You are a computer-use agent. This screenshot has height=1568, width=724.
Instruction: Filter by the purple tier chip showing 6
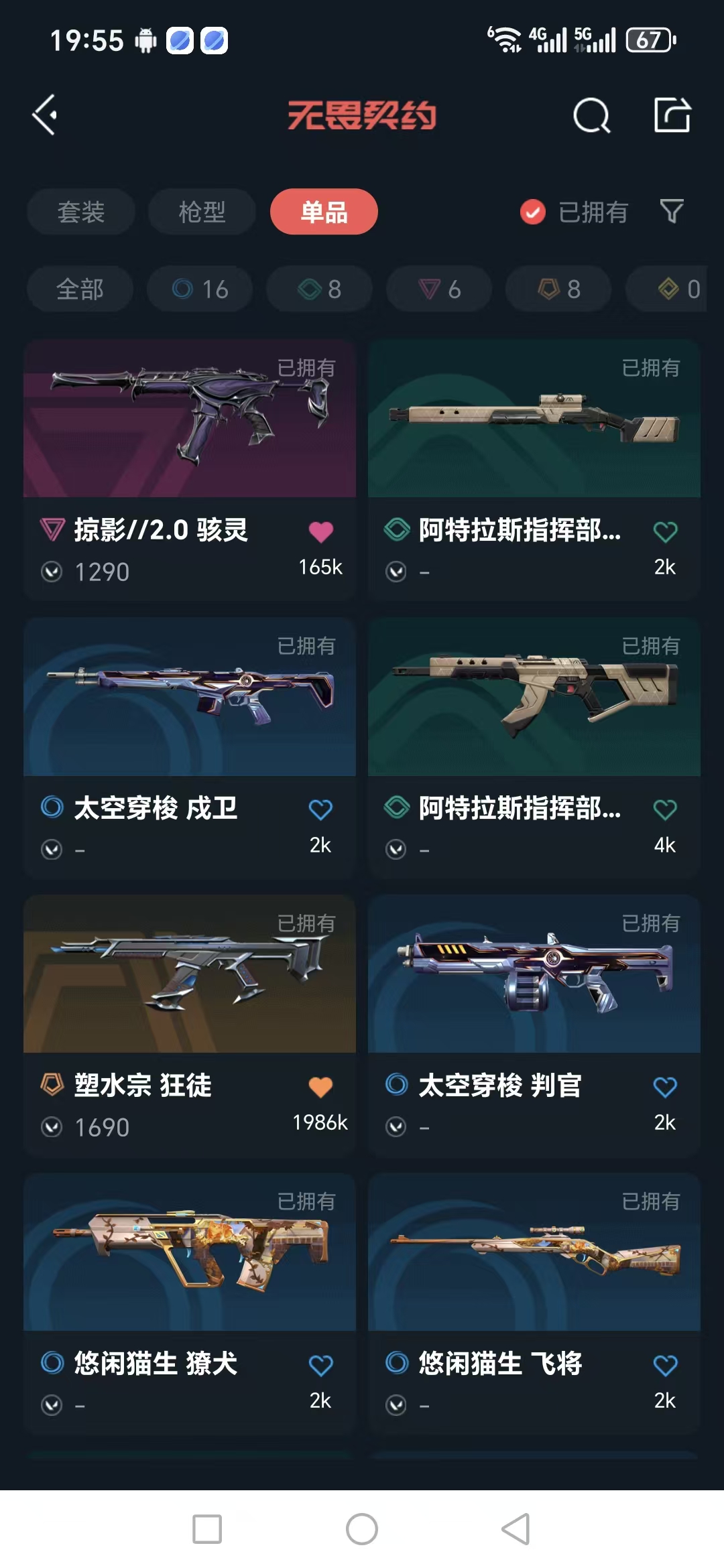click(439, 289)
